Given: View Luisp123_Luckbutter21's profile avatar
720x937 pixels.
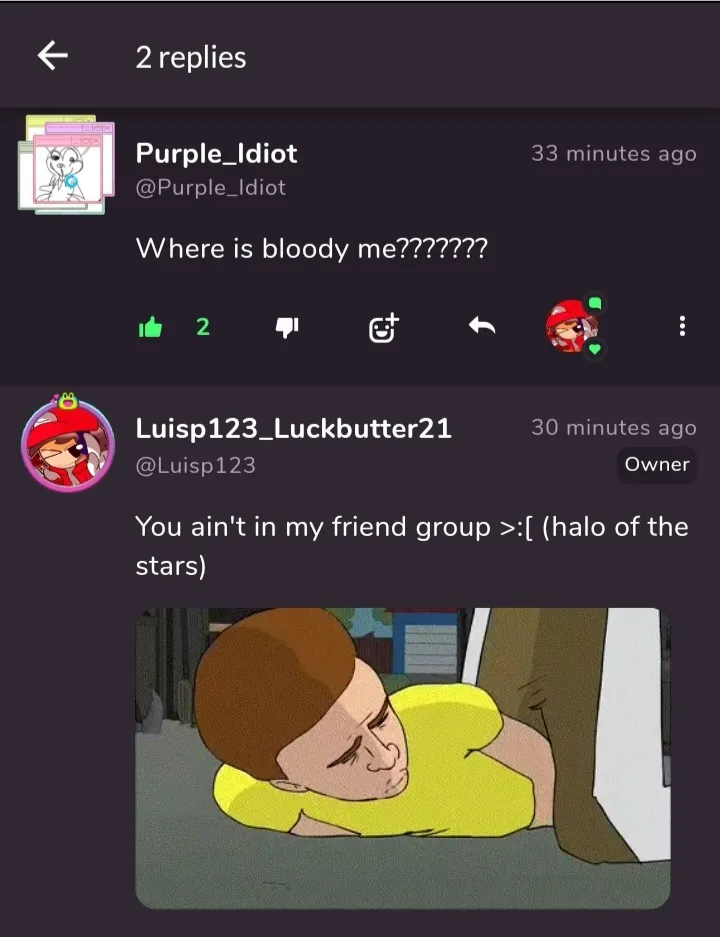Looking at the screenshot, I should click(67, 444).
